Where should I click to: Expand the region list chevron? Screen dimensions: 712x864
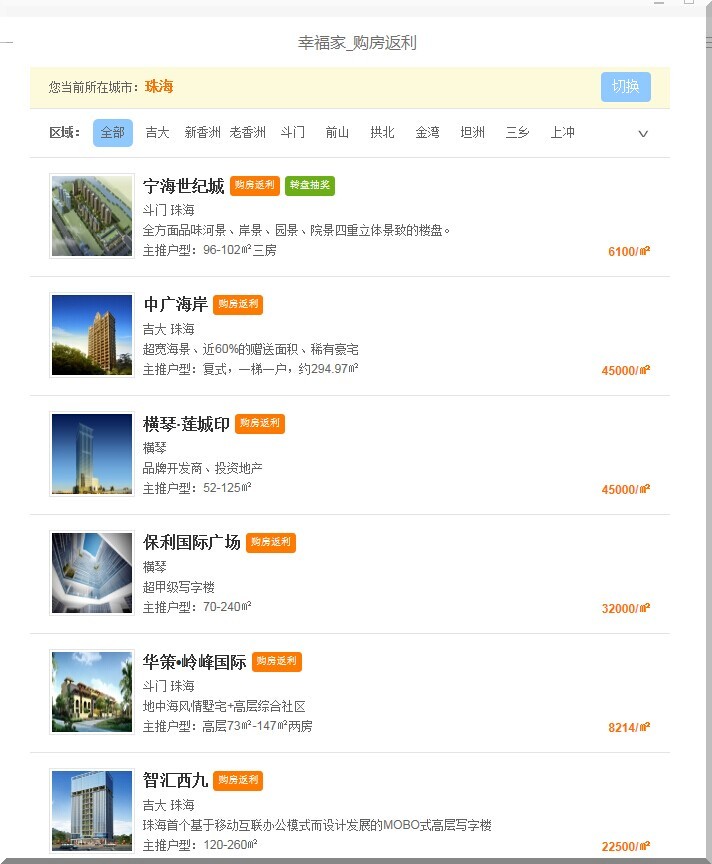(643, 134)
